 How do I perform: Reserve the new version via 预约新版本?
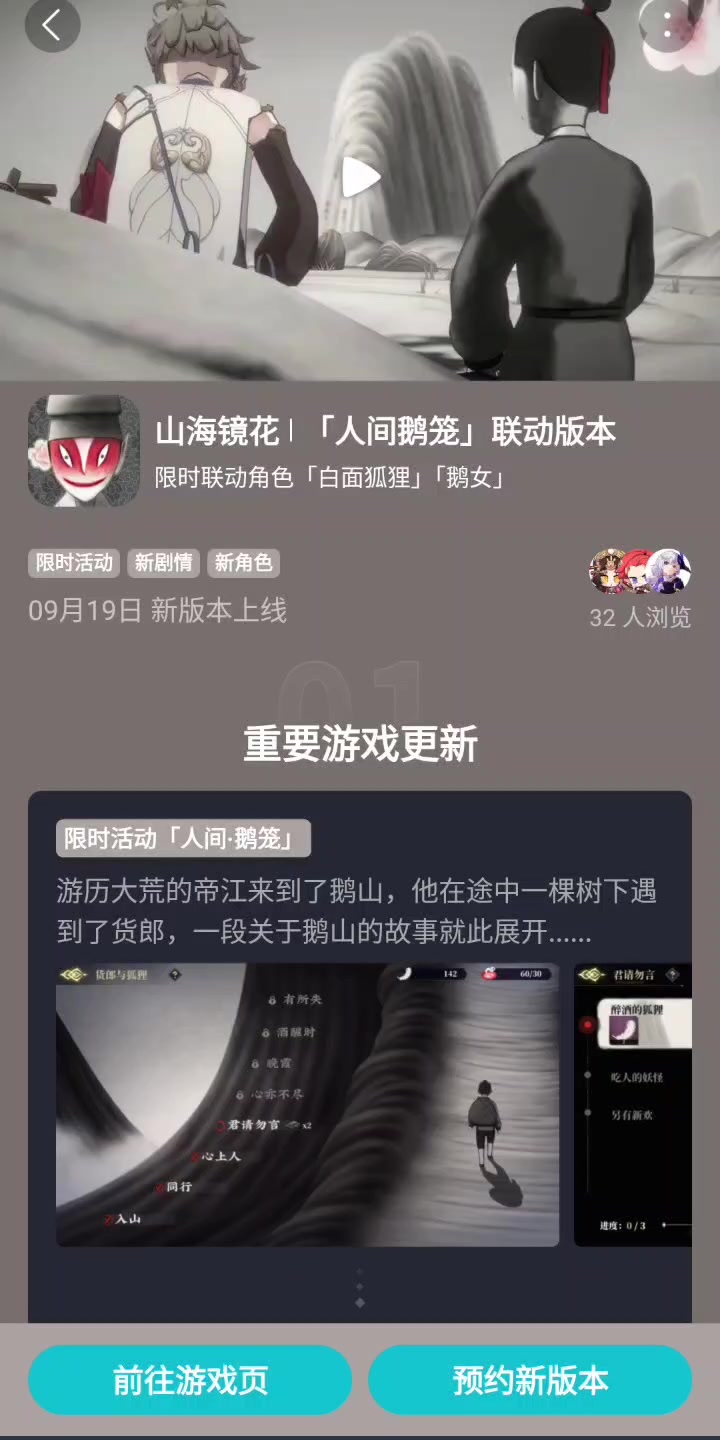tap(530, 1380)
